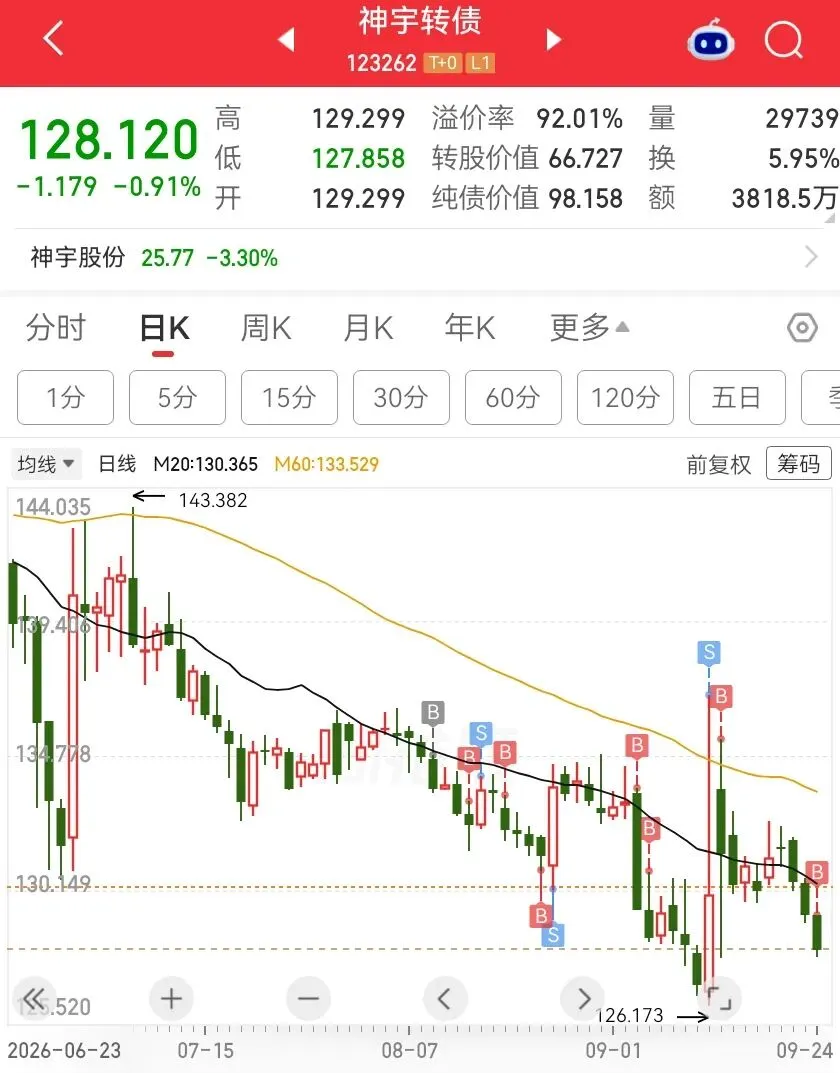Zoom out the chart with minus
The image size is (840, 1073).
(x=309, y=998)
